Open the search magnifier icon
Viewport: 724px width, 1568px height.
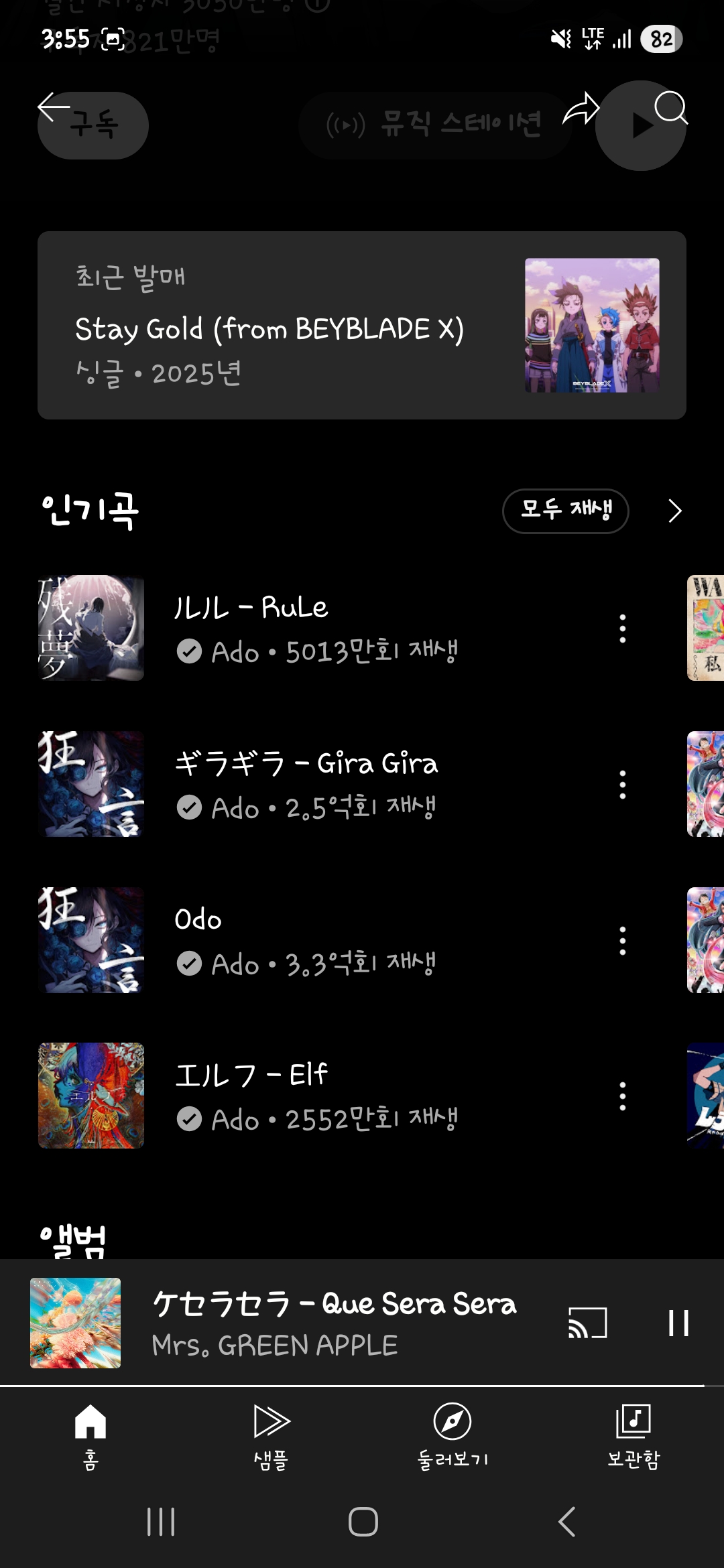(670, 107)
